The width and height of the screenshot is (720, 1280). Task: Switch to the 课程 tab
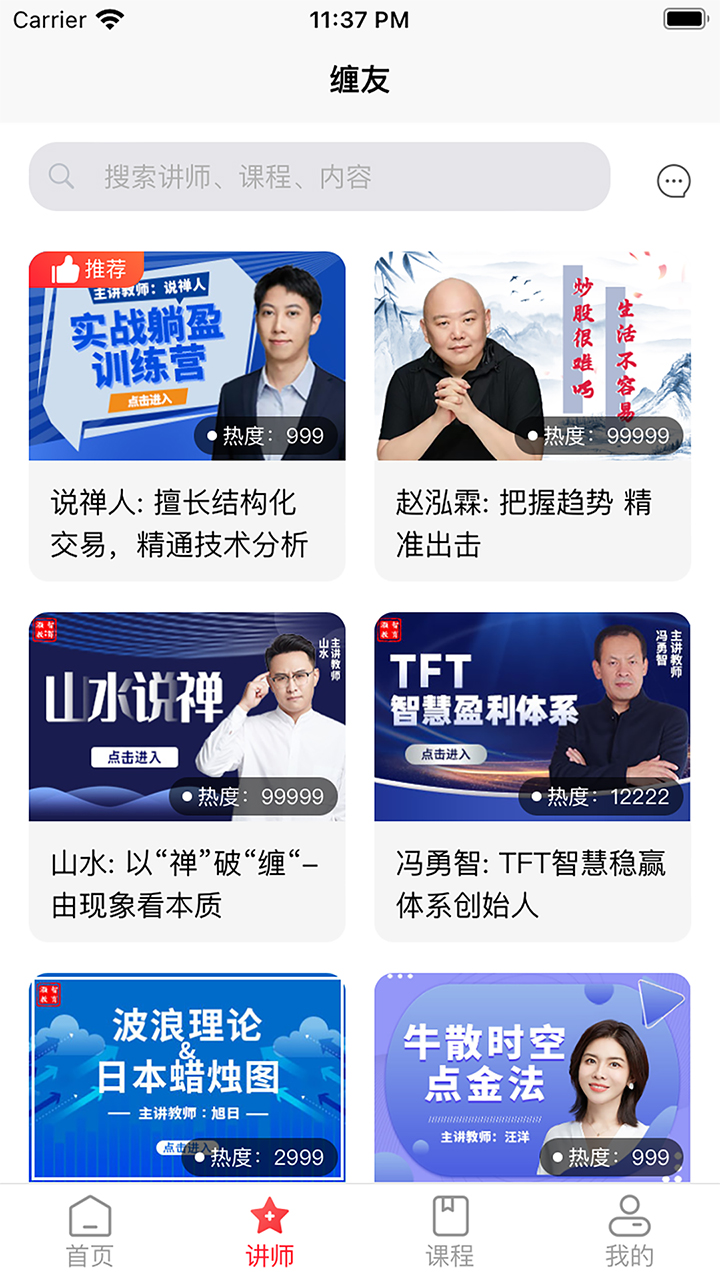451,1232
